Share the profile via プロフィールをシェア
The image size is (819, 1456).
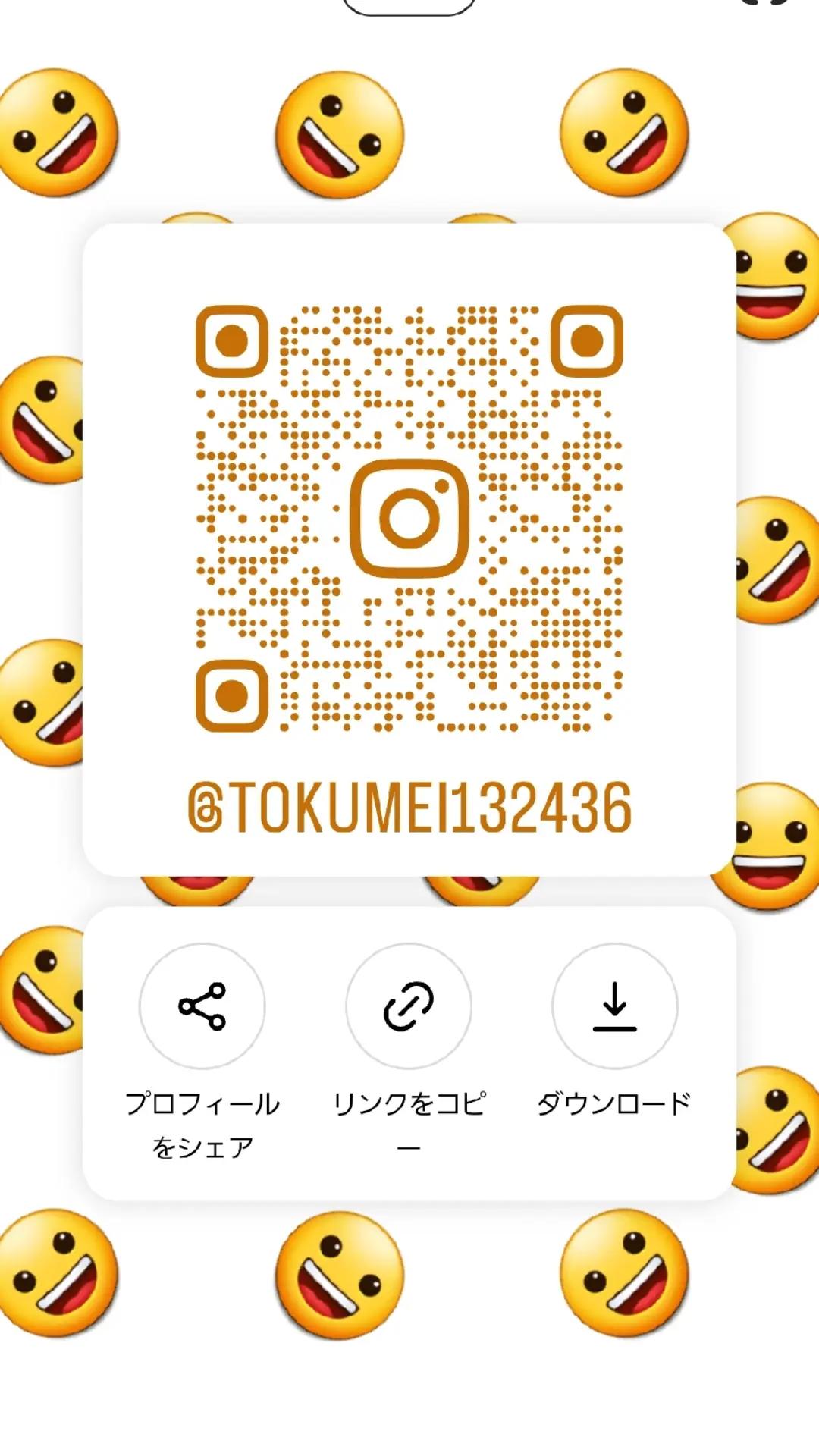(x=202, y=1006)
